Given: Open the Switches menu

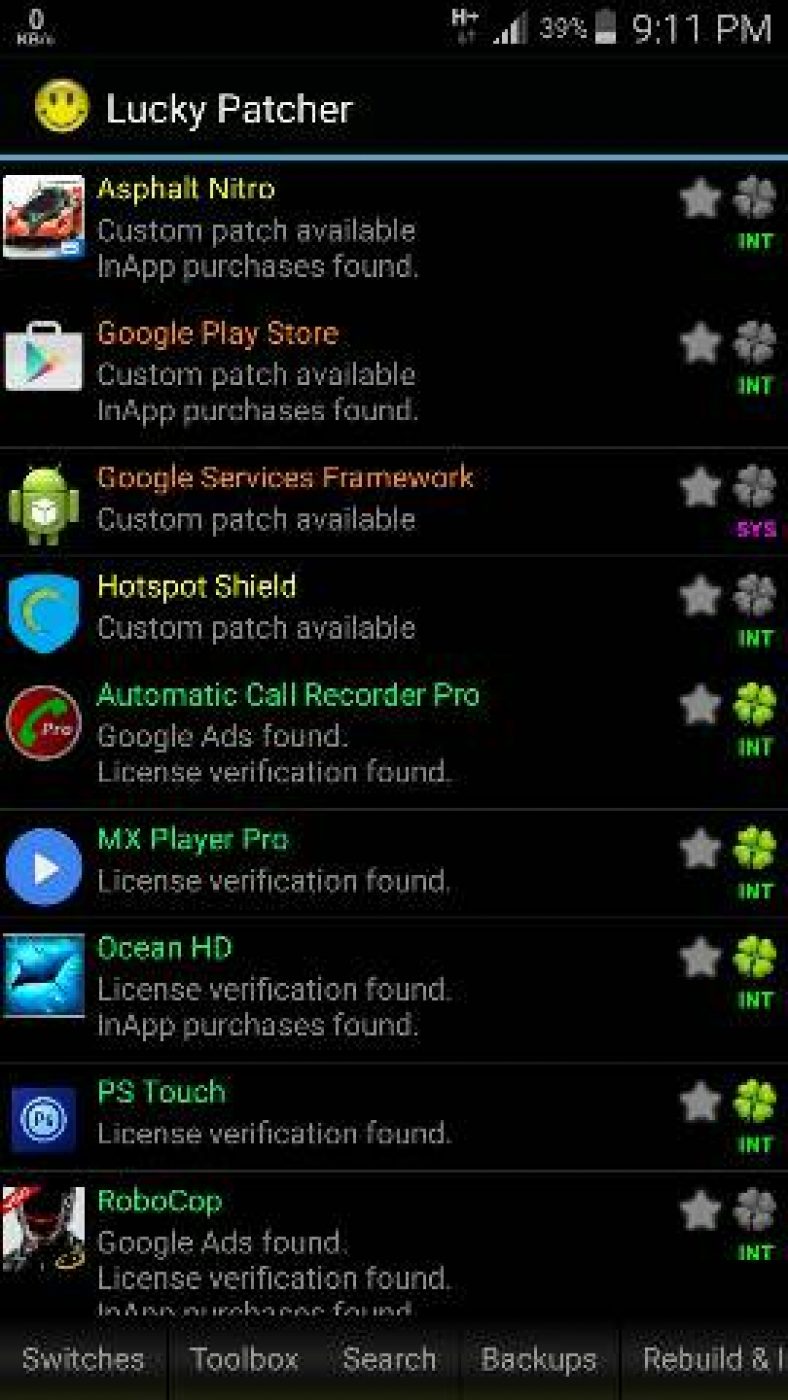Looking at the screenshot, I should (83, 1359).
